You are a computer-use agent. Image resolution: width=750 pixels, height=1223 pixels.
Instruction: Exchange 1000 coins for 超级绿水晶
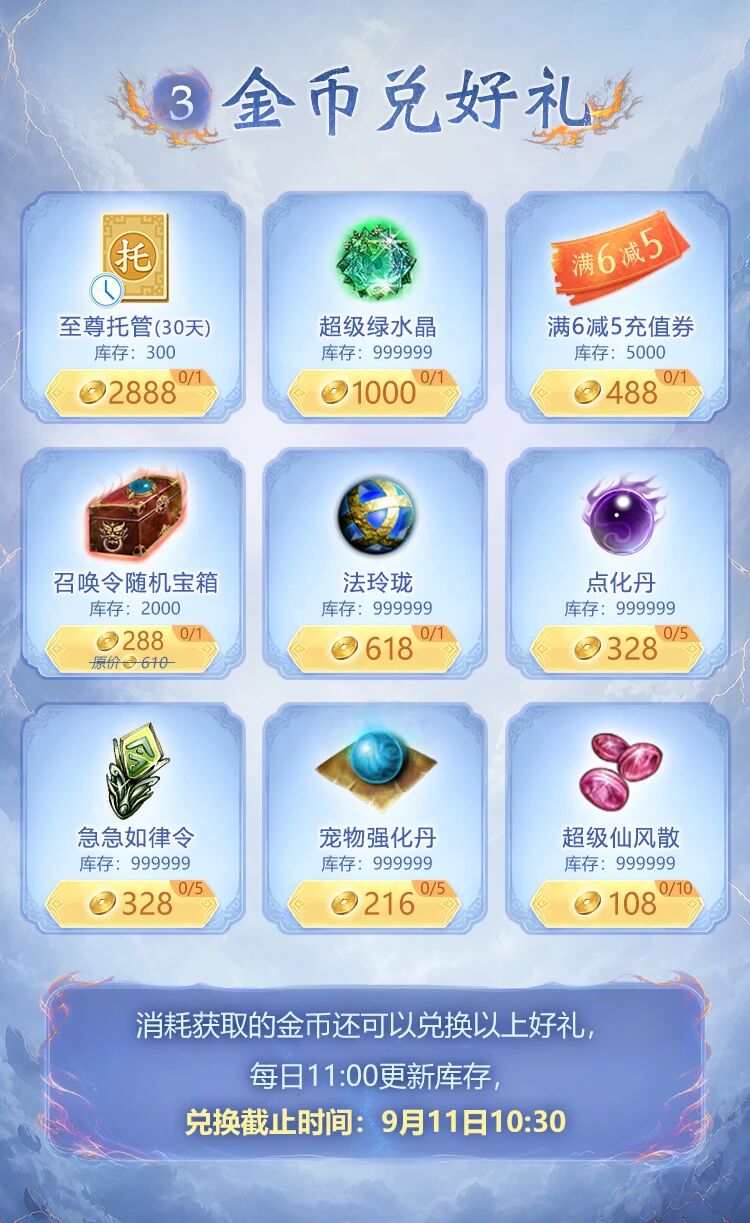(374, 392)
